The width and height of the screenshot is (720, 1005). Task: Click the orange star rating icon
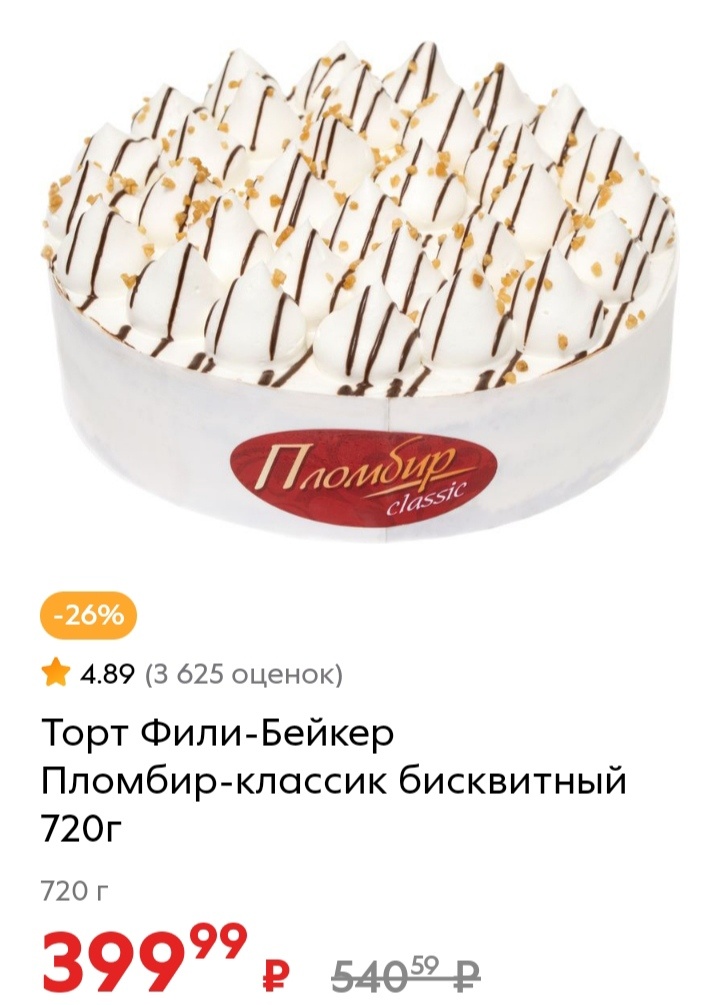coord(53,673)
